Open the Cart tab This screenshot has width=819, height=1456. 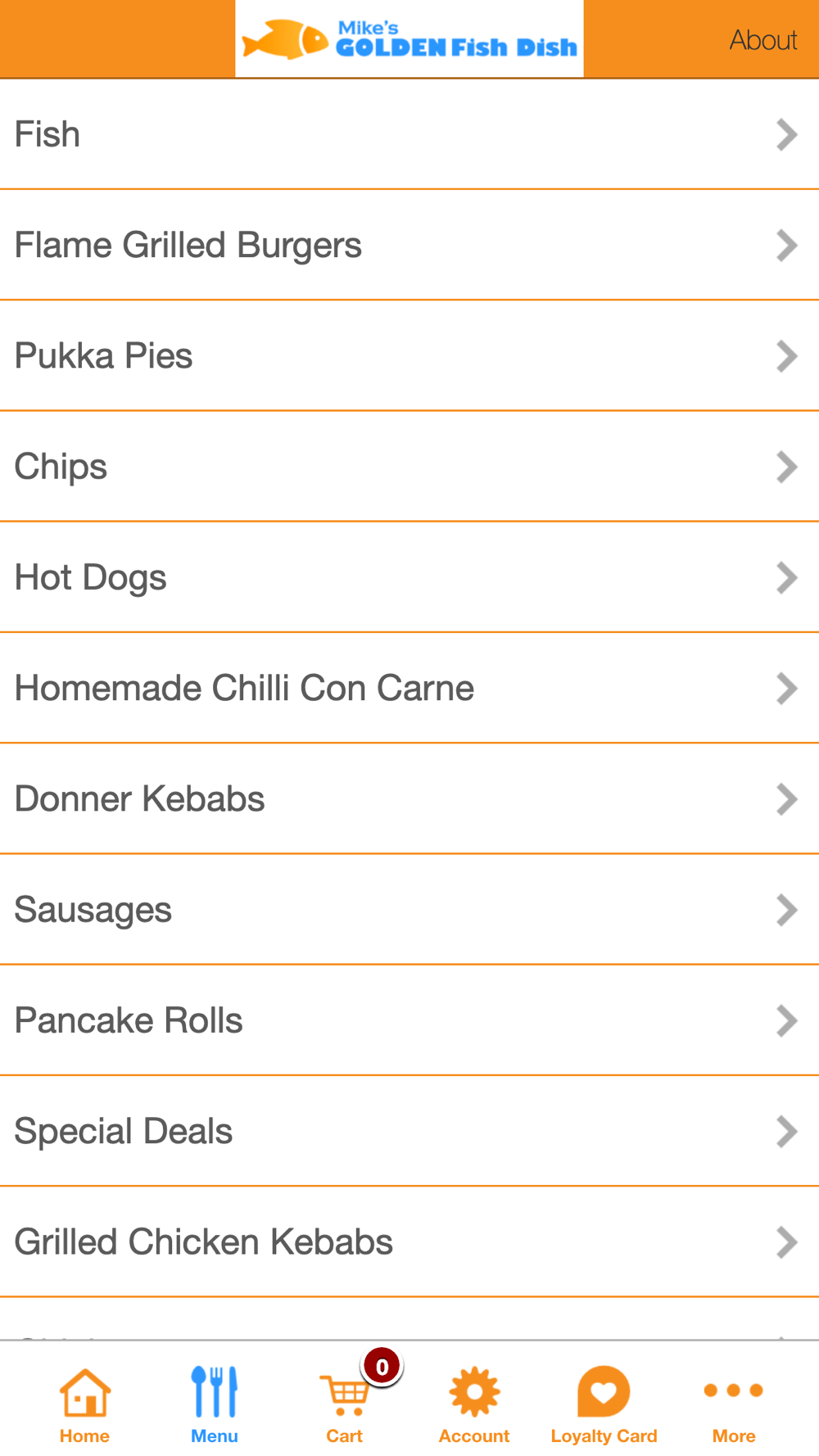point(345,1405)
